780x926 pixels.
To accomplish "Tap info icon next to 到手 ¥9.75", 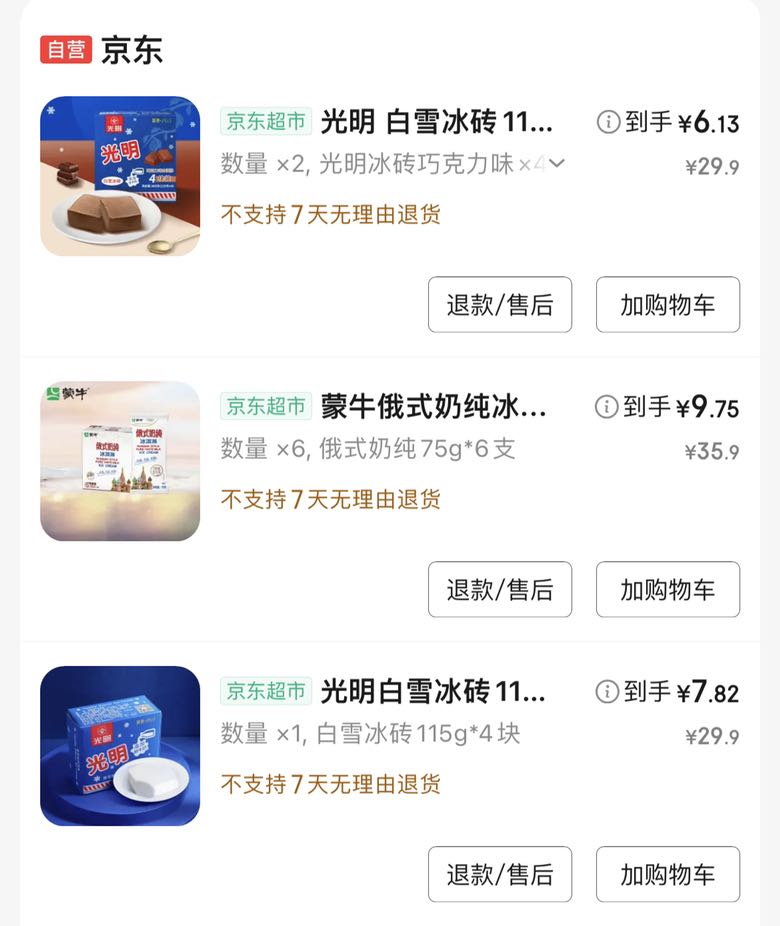I will [x=606, y=407].
